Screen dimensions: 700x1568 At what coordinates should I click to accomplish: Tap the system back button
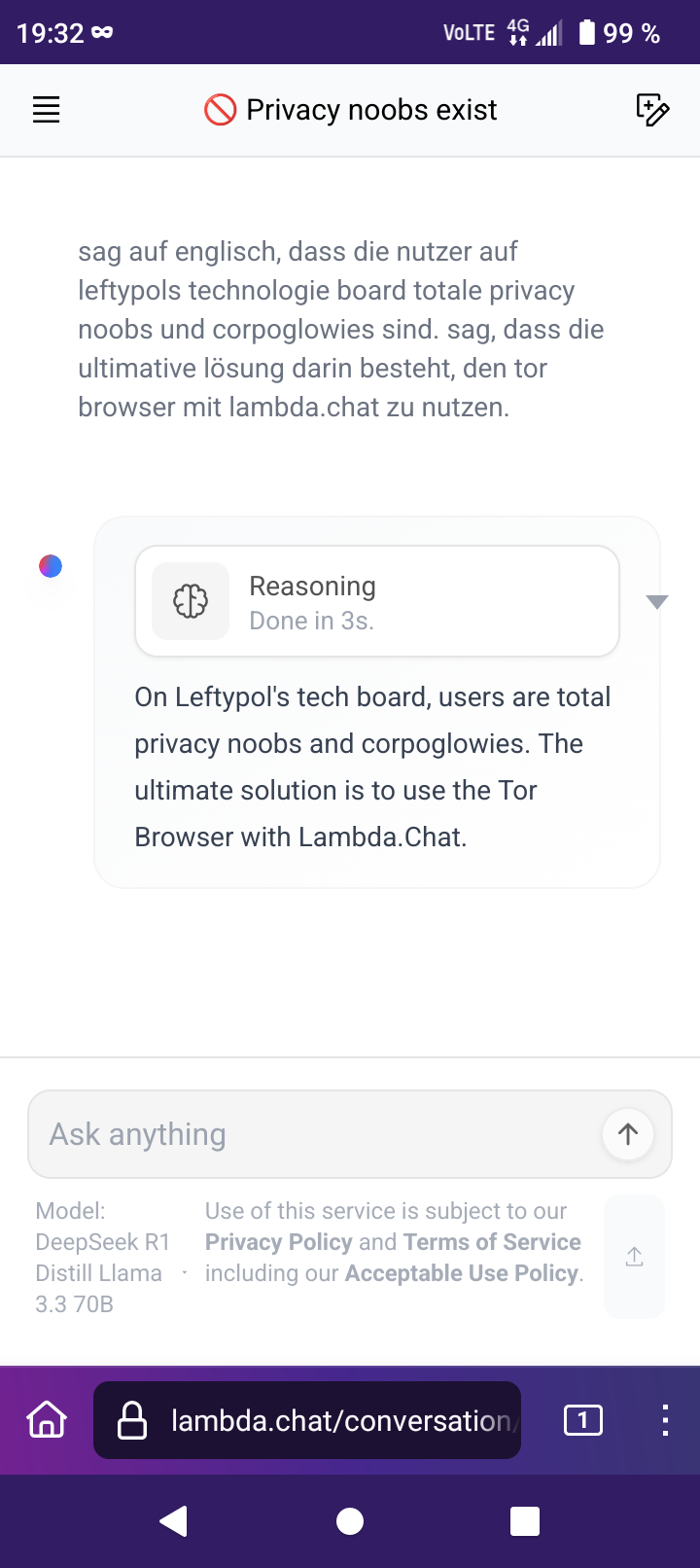coord(174,1521)
